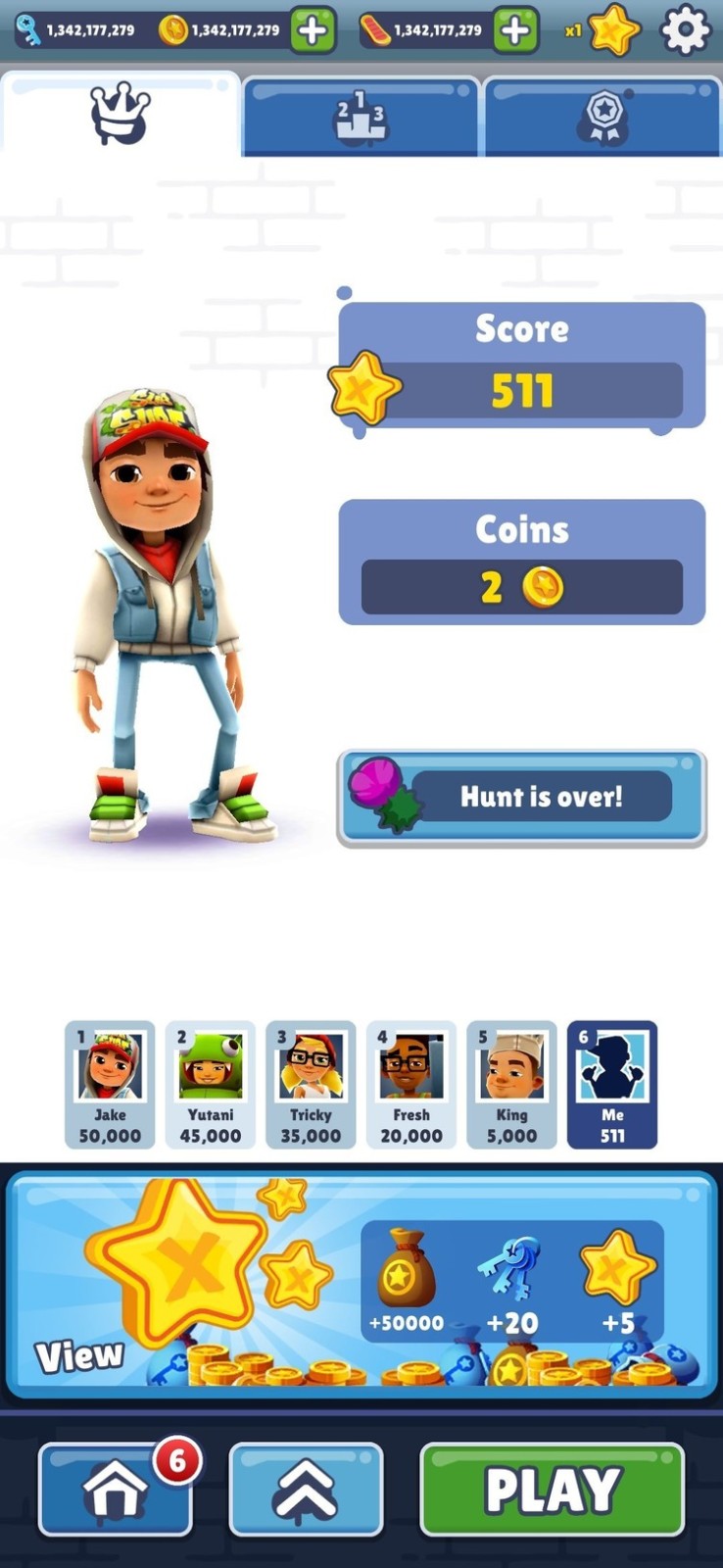
Task: Go to the home screen
Action: (x=116, y=1490)
